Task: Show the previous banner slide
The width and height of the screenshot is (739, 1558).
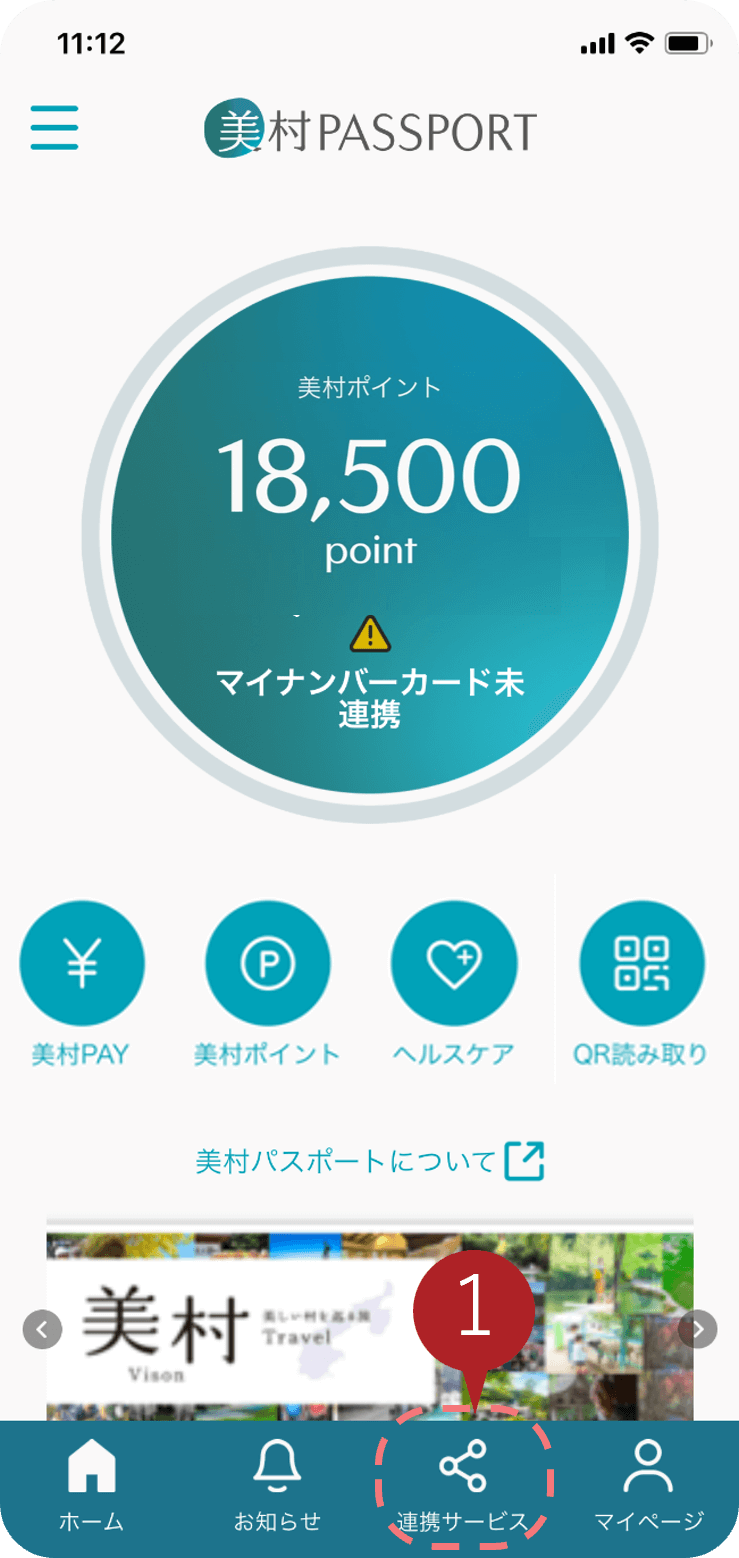Action: point(42,1329)
